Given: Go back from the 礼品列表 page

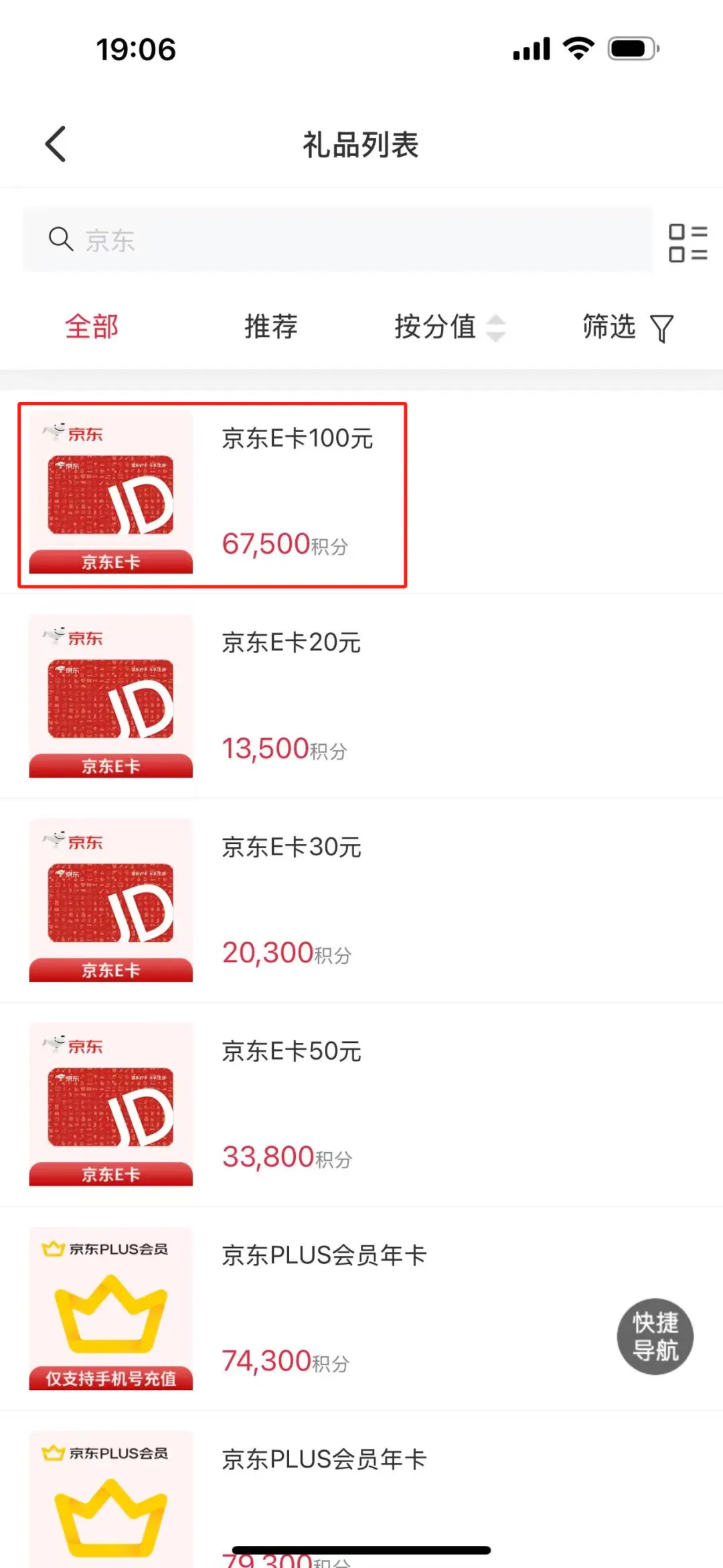Looking at the screenshot, I should pos(56,144).
